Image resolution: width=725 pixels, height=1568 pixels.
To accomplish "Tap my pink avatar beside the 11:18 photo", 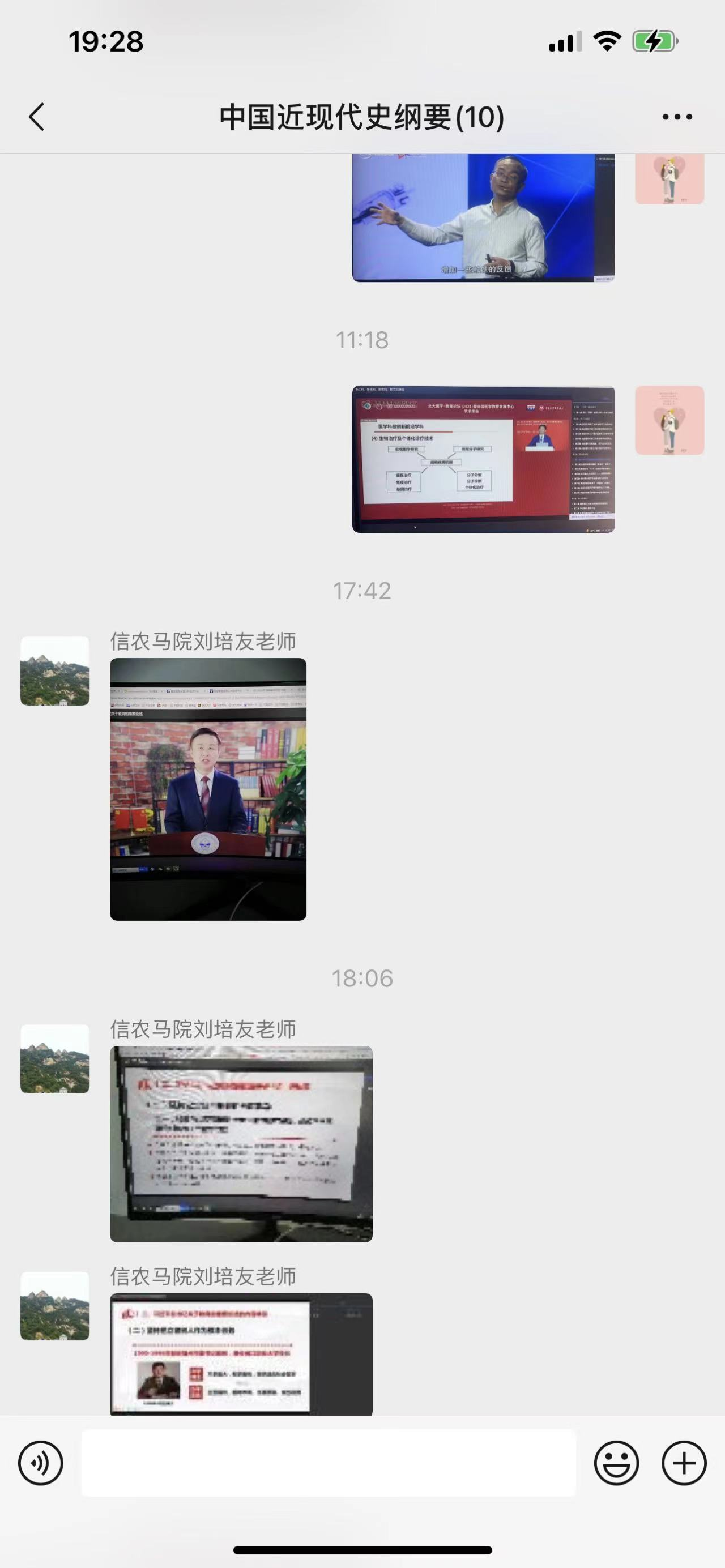I will pos(669,420).
